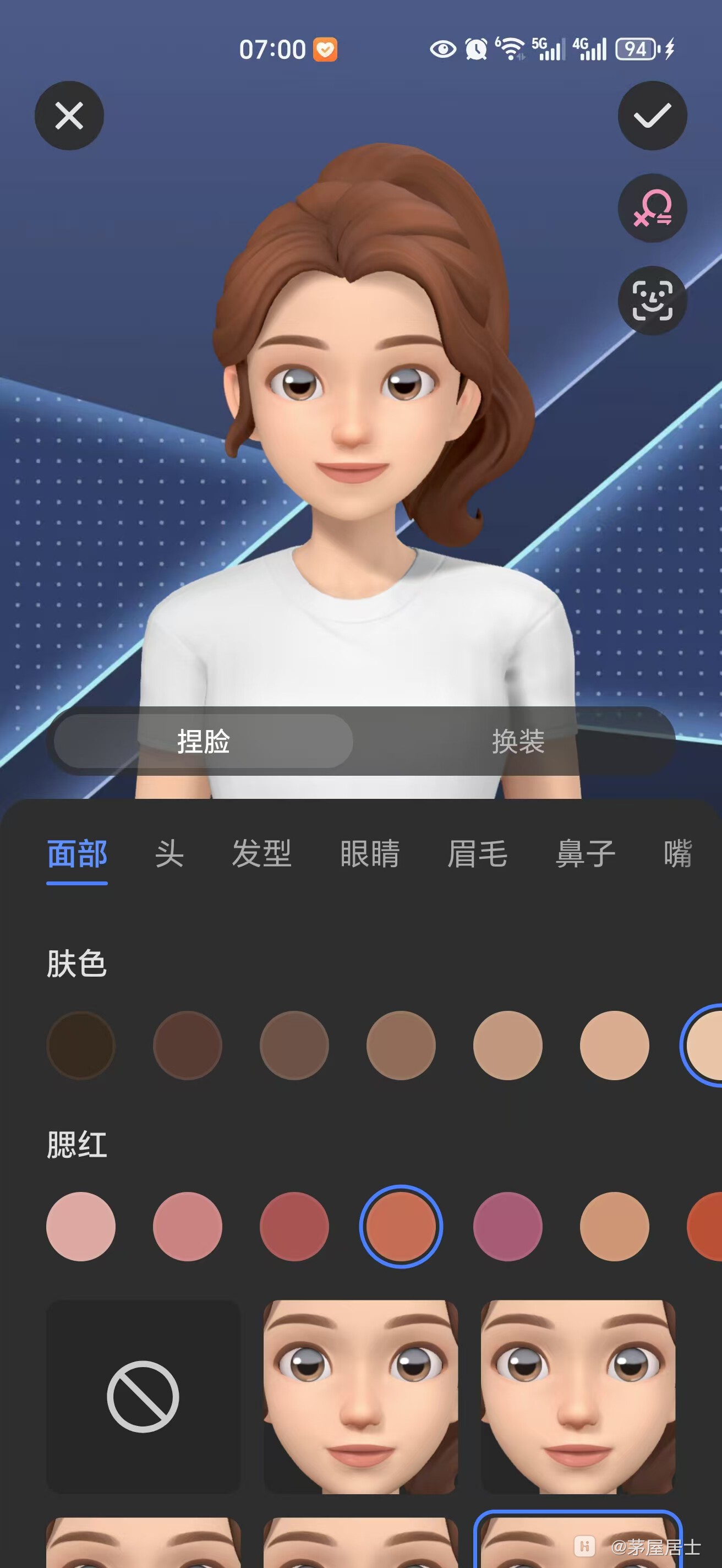Confirm the avatar with the checkmark
The height and width of the screenshot is (1568, 722).
pos(652,116)
